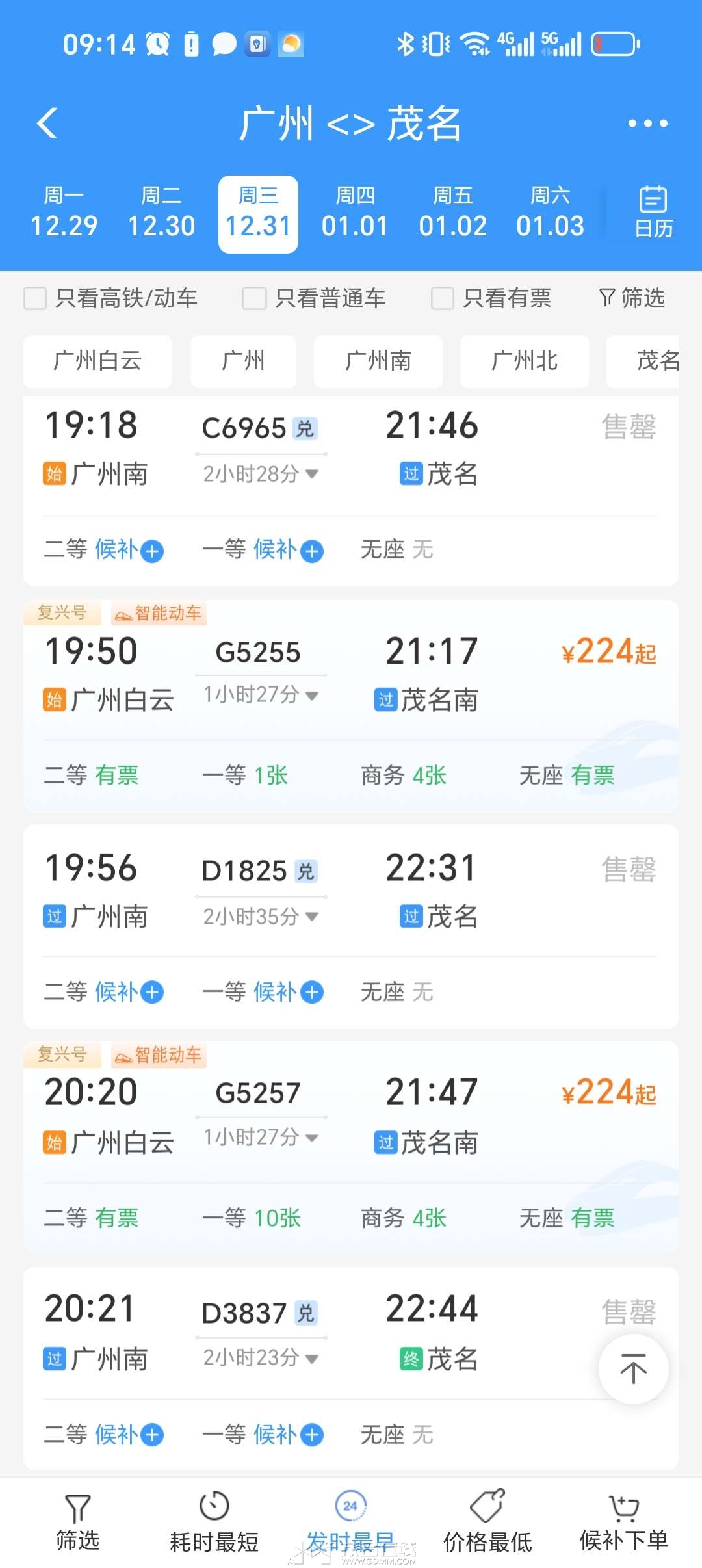Go back from the 广州 <> 茂名 list
This screenshot has height=1568, width=702.
pos(47,123)
